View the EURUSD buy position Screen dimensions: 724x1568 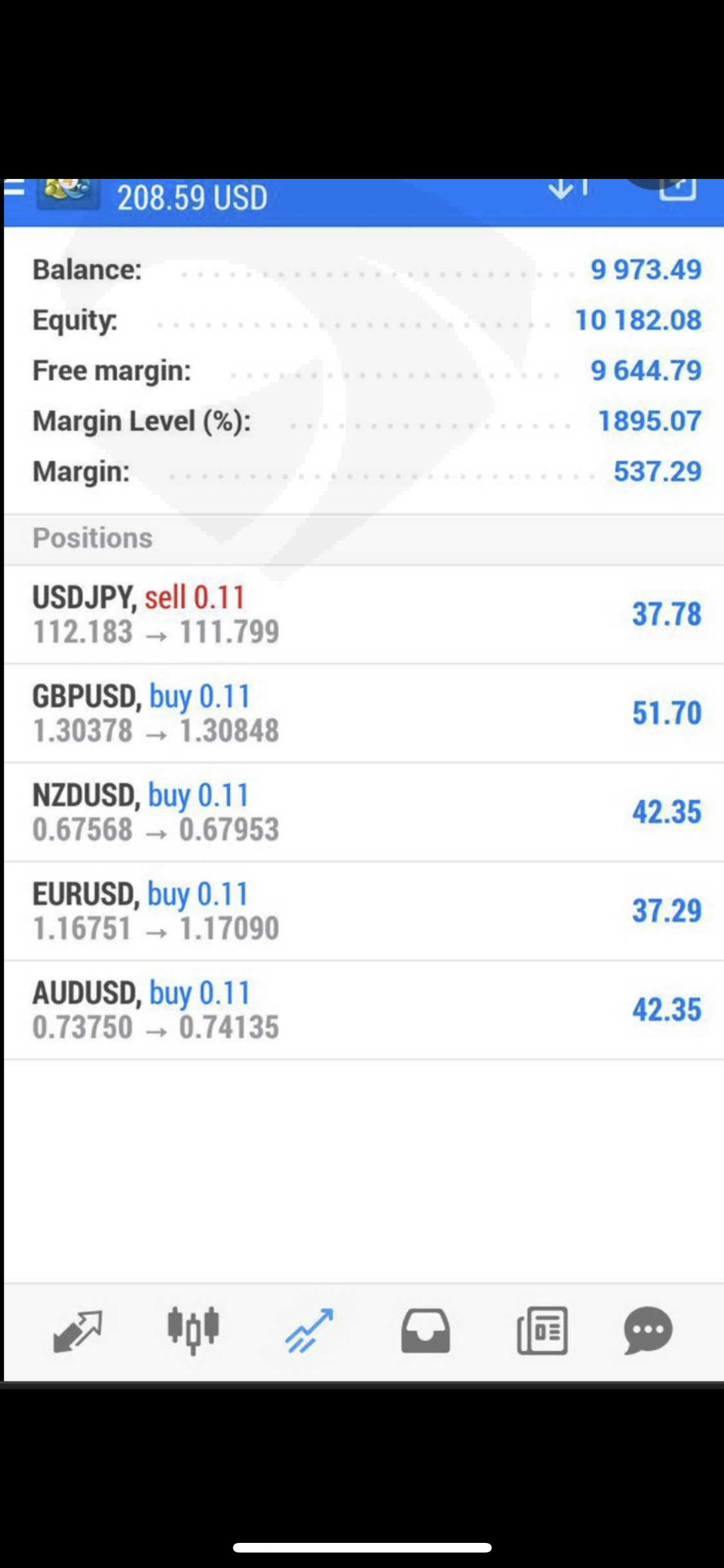(362, 911)
